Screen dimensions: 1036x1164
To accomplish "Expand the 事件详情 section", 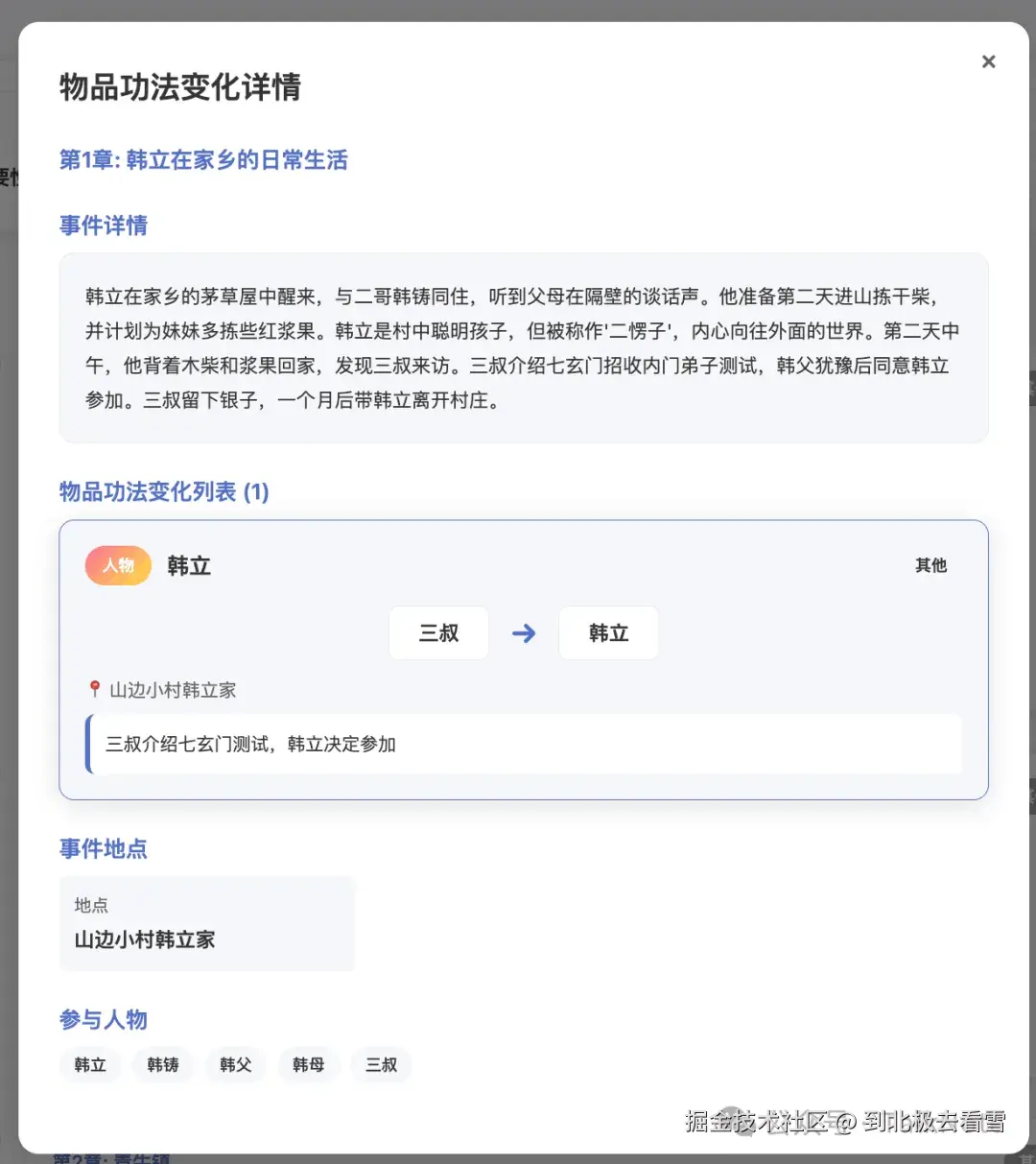I will (103, 226).
